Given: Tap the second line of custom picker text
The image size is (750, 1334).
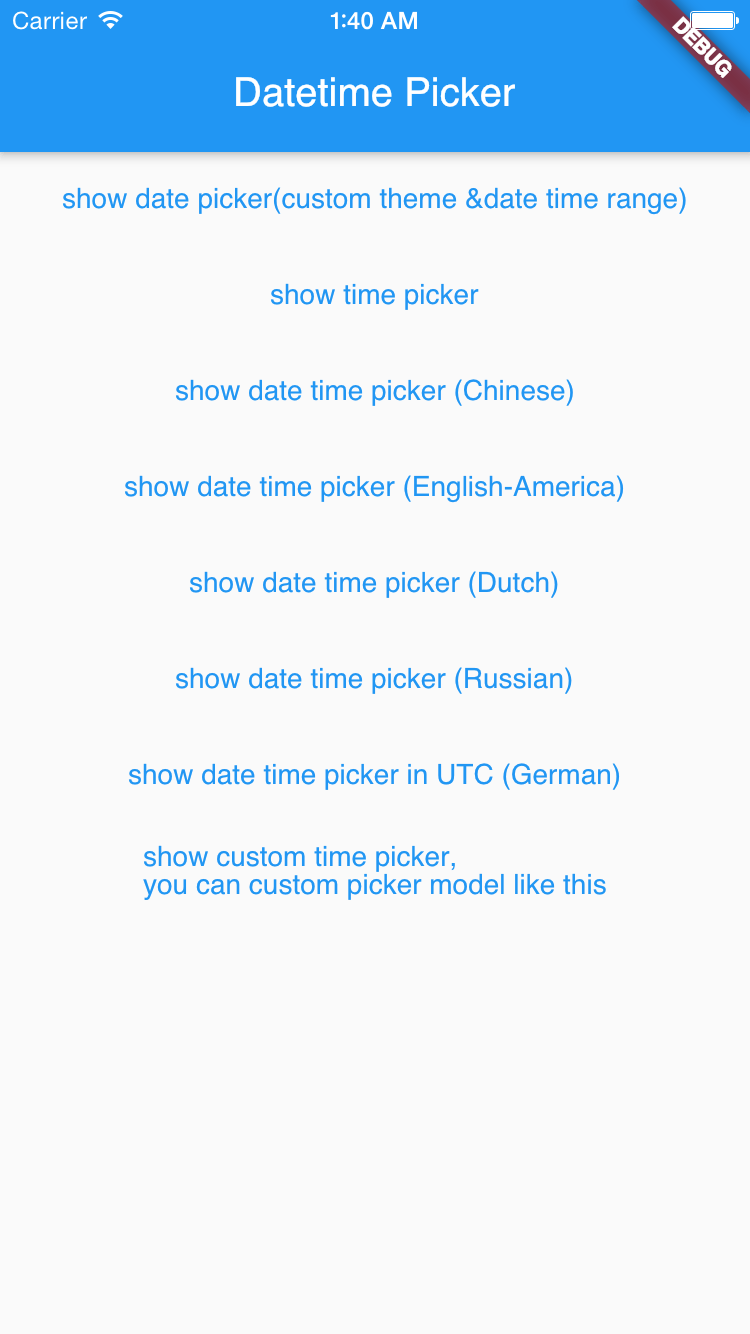Looking at the screenshot, I should pyautogui.click(x=375, y=885).
